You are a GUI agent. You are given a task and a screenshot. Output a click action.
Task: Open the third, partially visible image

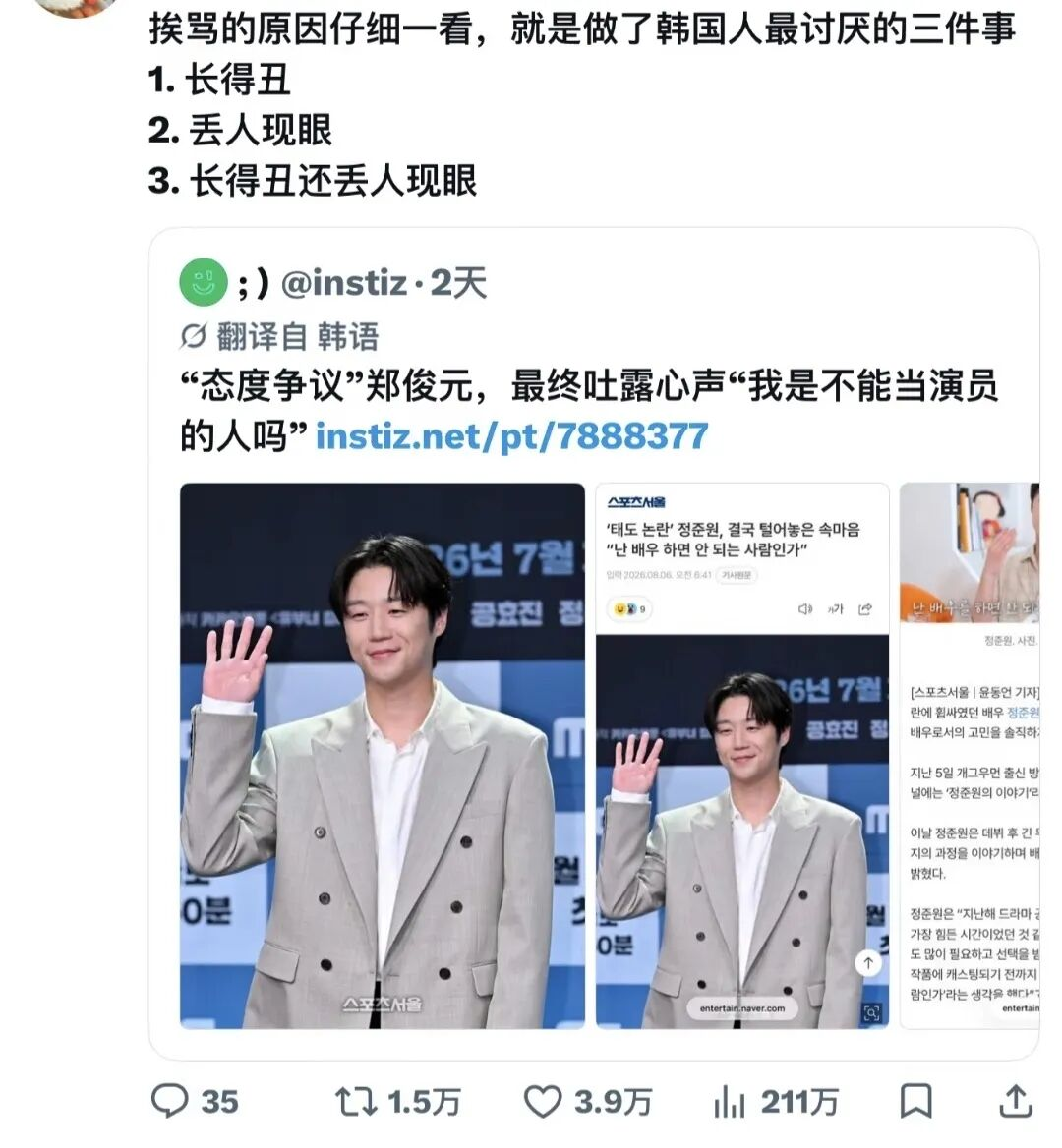[x=969, y=756]
